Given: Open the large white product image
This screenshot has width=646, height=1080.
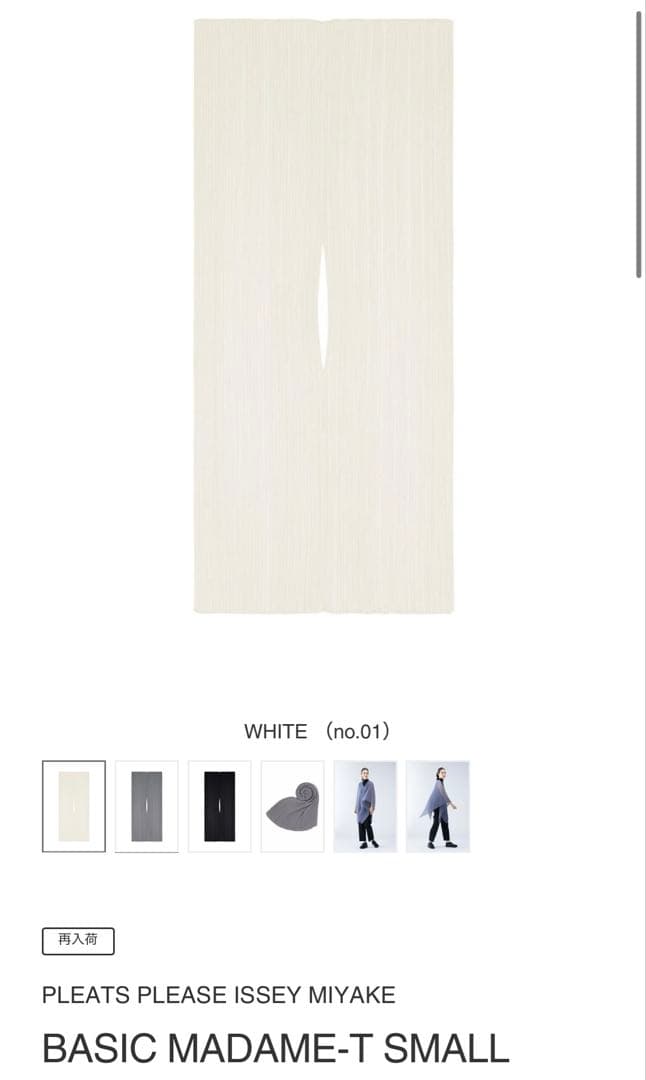Looking at the screenshot, I should tap(323, 315).
